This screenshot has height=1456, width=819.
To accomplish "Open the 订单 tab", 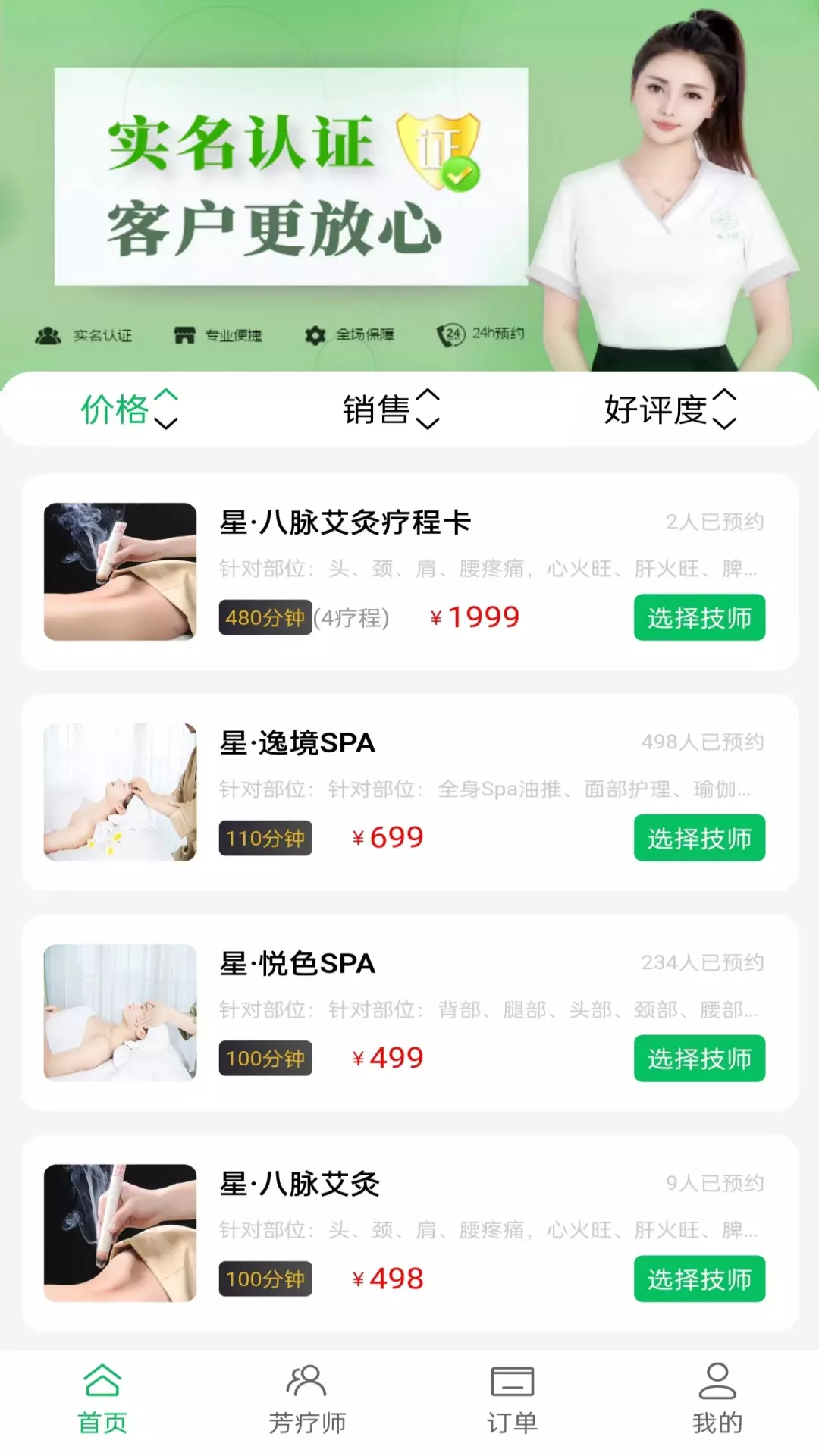I will (512, 1400).
